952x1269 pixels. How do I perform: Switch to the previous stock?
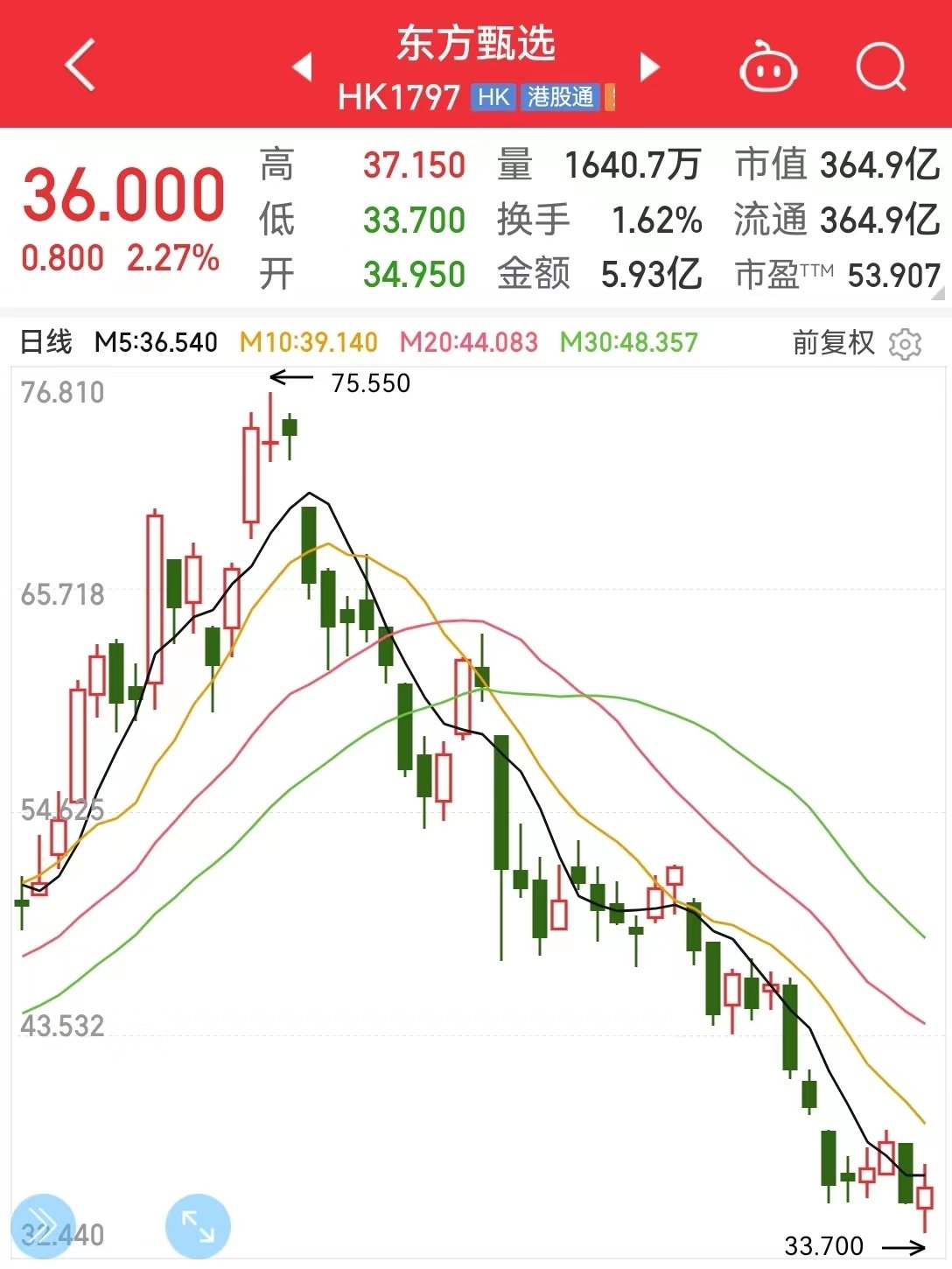pyautogui.click(x=303, y=67)
